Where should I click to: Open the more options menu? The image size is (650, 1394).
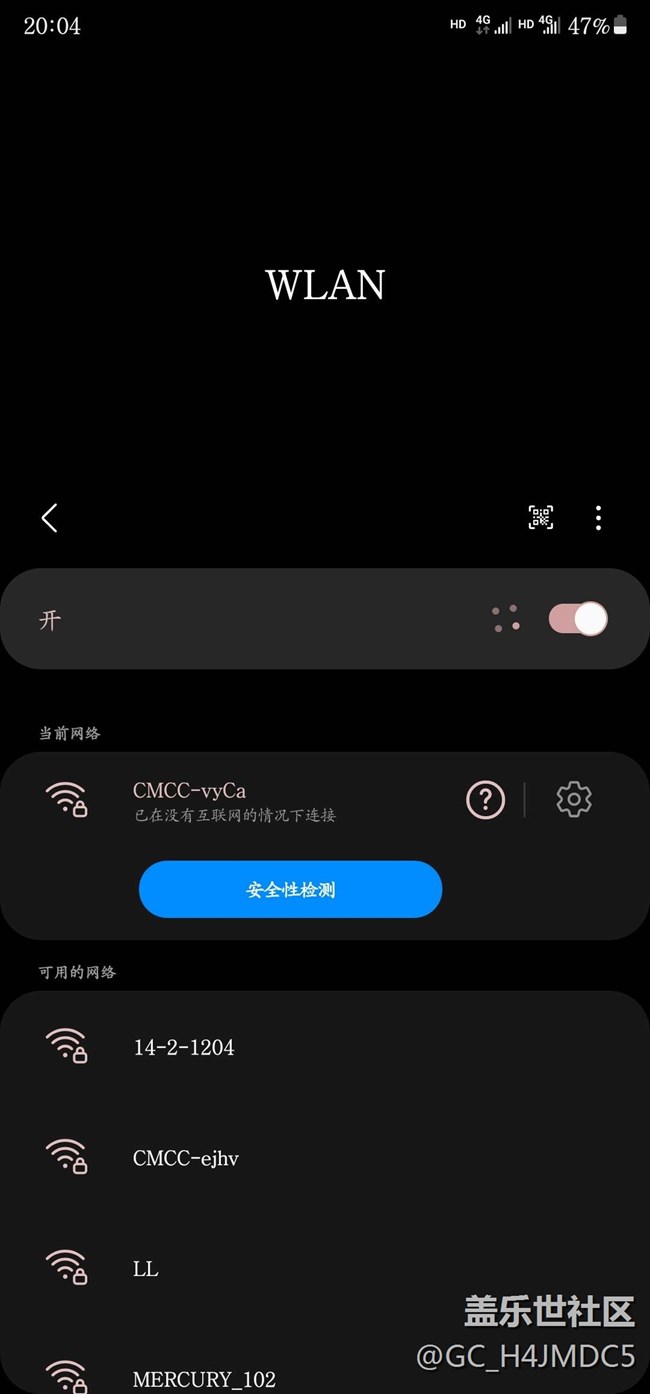pyautogui.click(x=598, y=517)
